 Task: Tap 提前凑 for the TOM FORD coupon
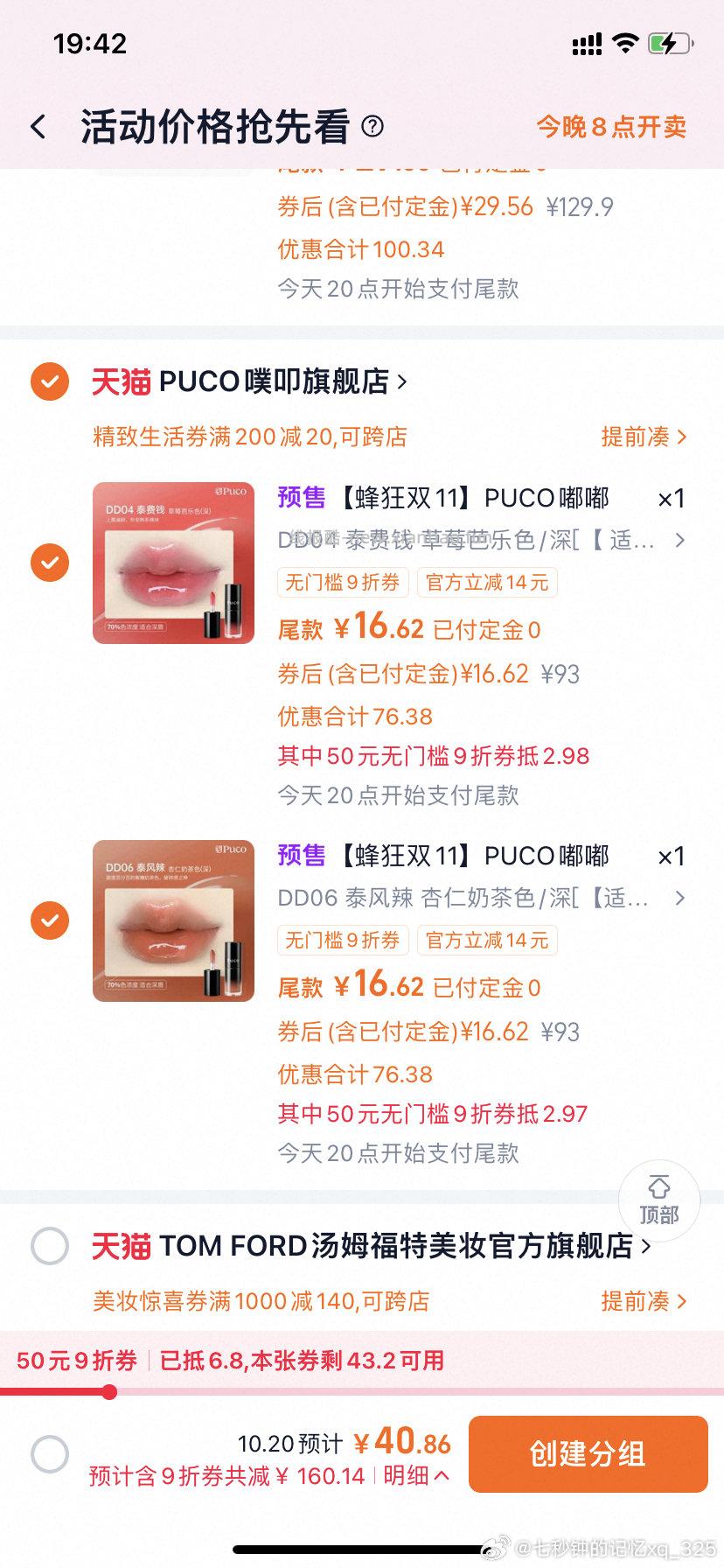643,1301
